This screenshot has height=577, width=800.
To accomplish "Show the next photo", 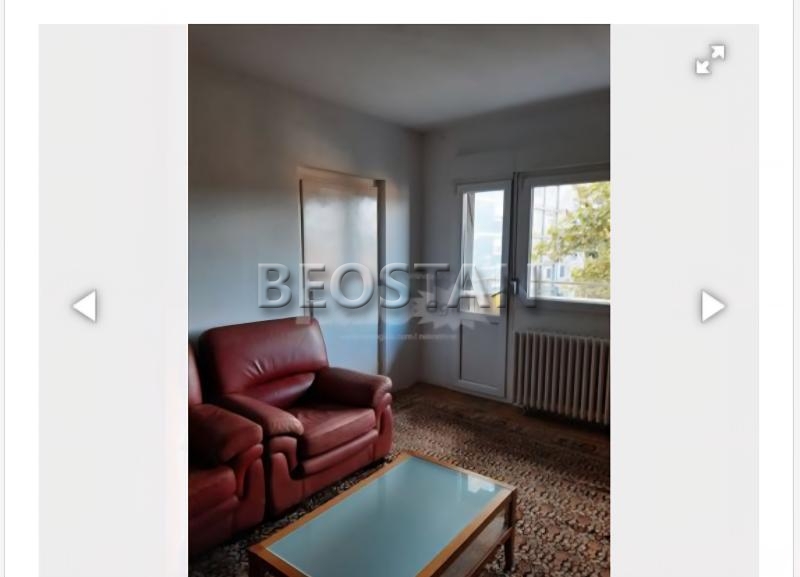I will [712, 306].
